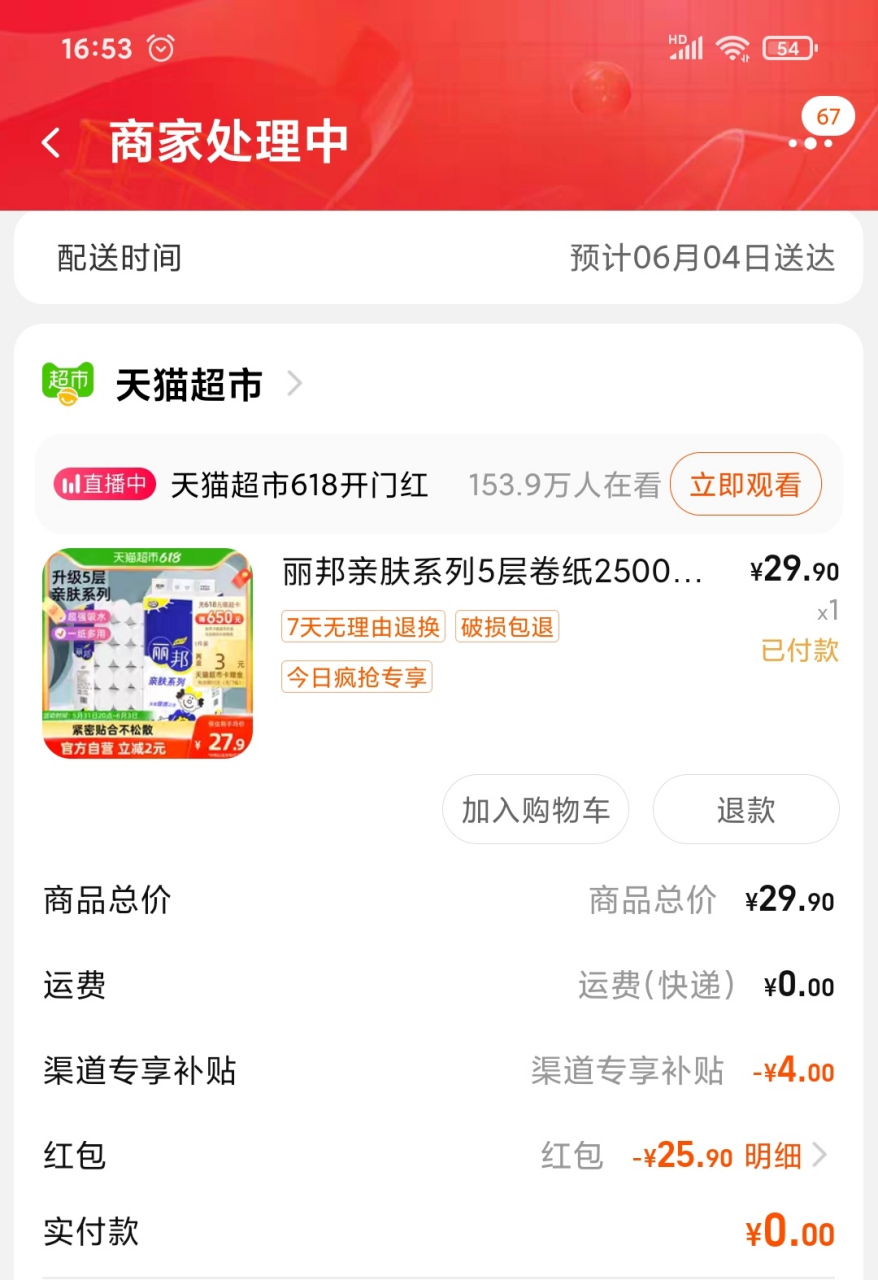Expand the 天猫超市 store page via its chevron

[294, 383]
